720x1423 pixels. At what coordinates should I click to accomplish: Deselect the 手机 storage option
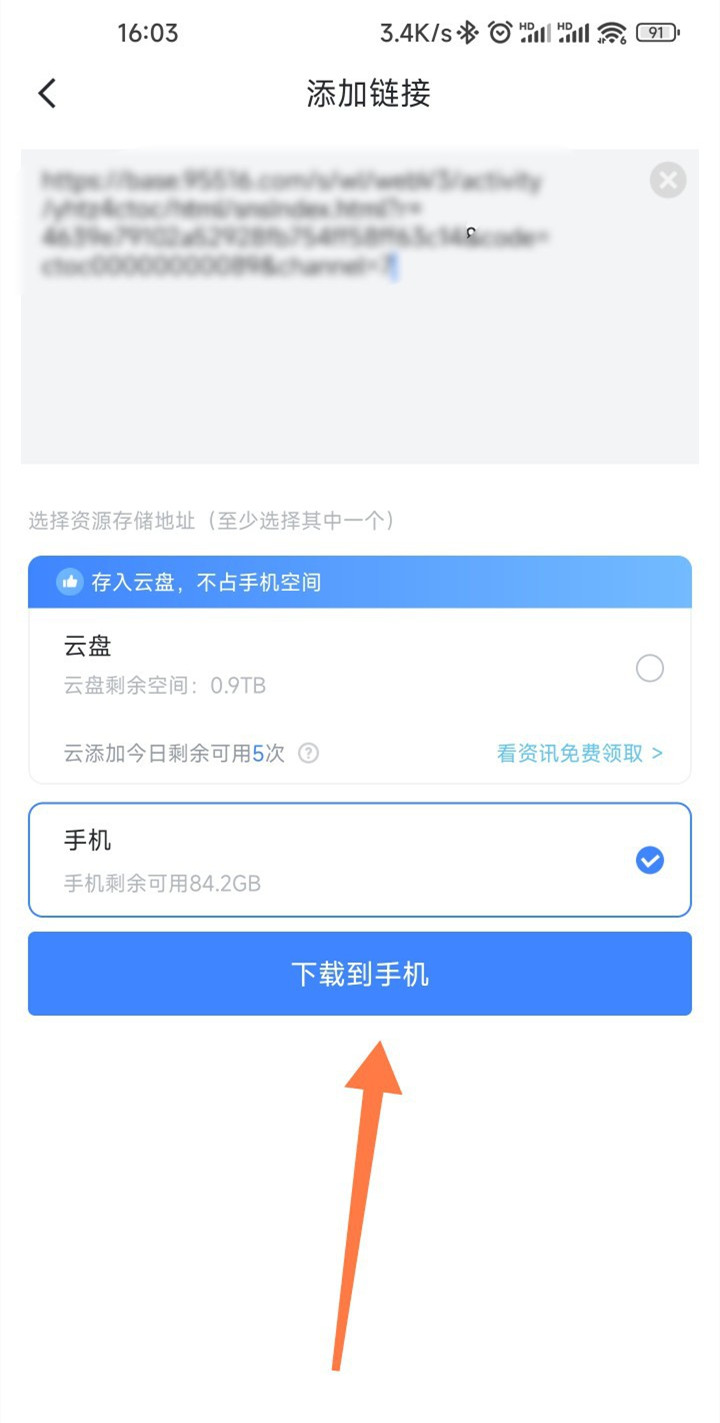point(650,860)
